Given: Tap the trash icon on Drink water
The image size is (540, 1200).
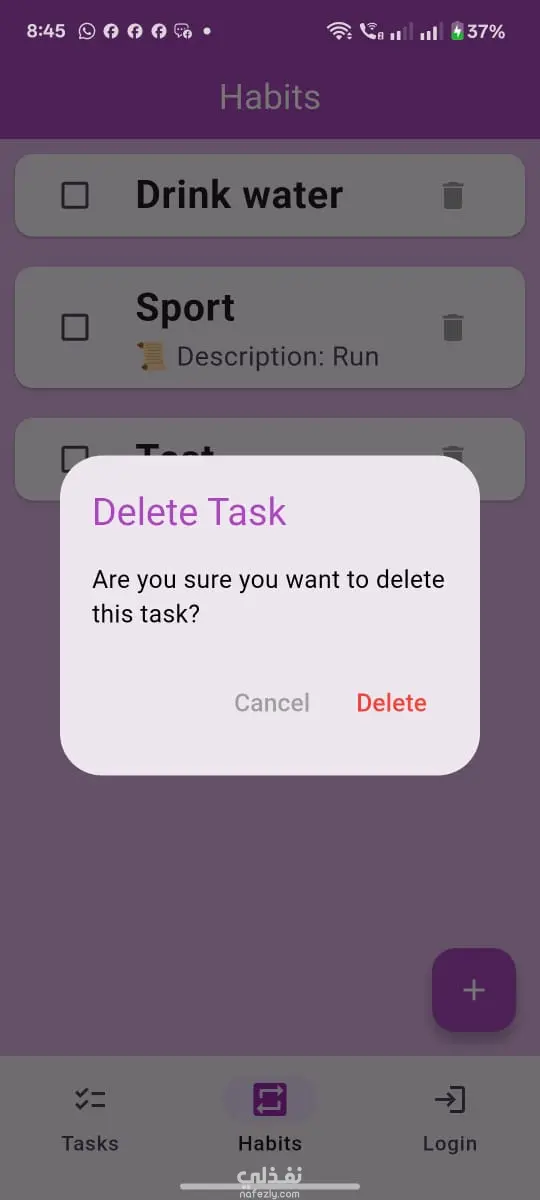Looking at the screenshot, I should (x=453, y=195).
